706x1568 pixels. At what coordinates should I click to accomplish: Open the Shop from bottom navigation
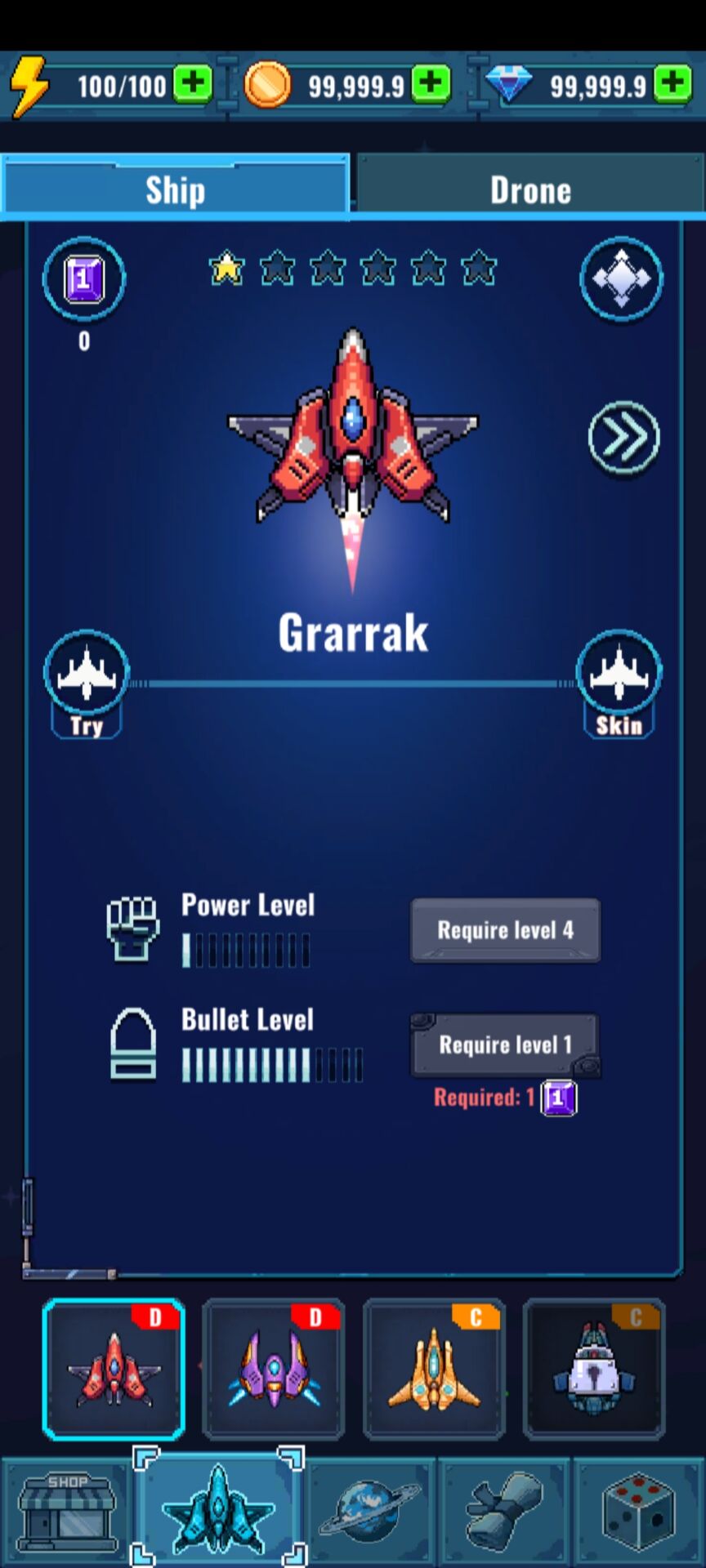click(67, 1511)
